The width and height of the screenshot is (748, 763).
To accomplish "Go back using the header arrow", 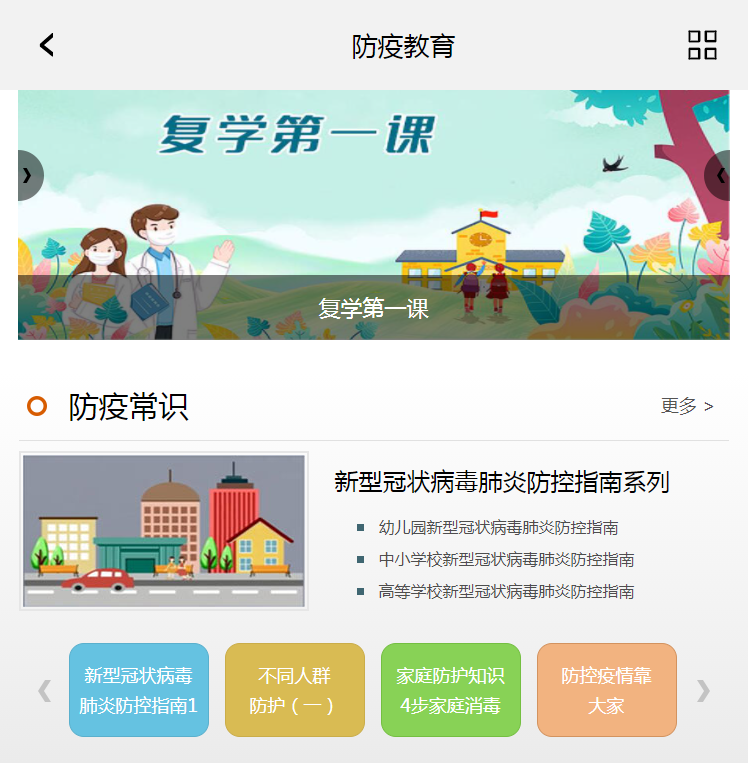I will tap(46, 45).
